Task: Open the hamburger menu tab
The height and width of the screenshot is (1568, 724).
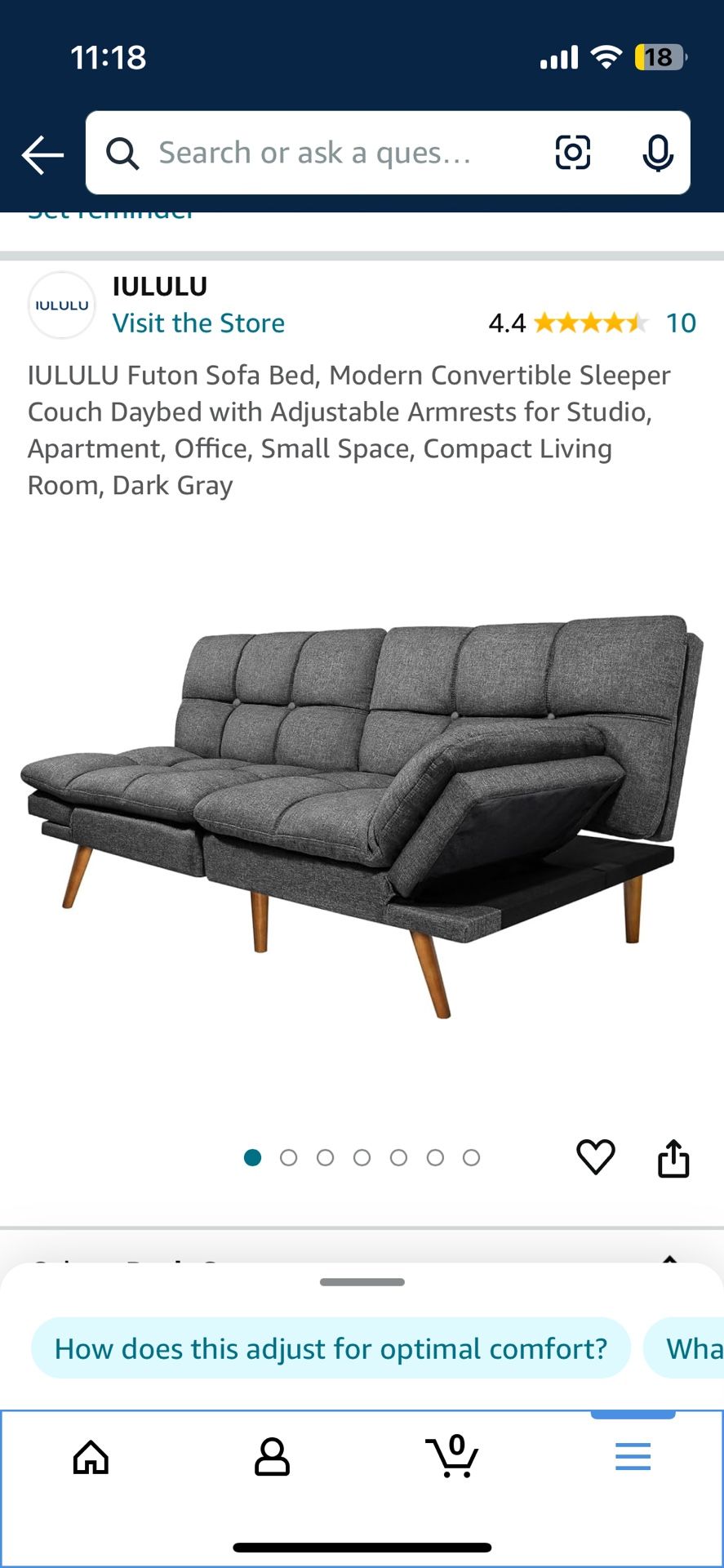Action: point(633,1457)
